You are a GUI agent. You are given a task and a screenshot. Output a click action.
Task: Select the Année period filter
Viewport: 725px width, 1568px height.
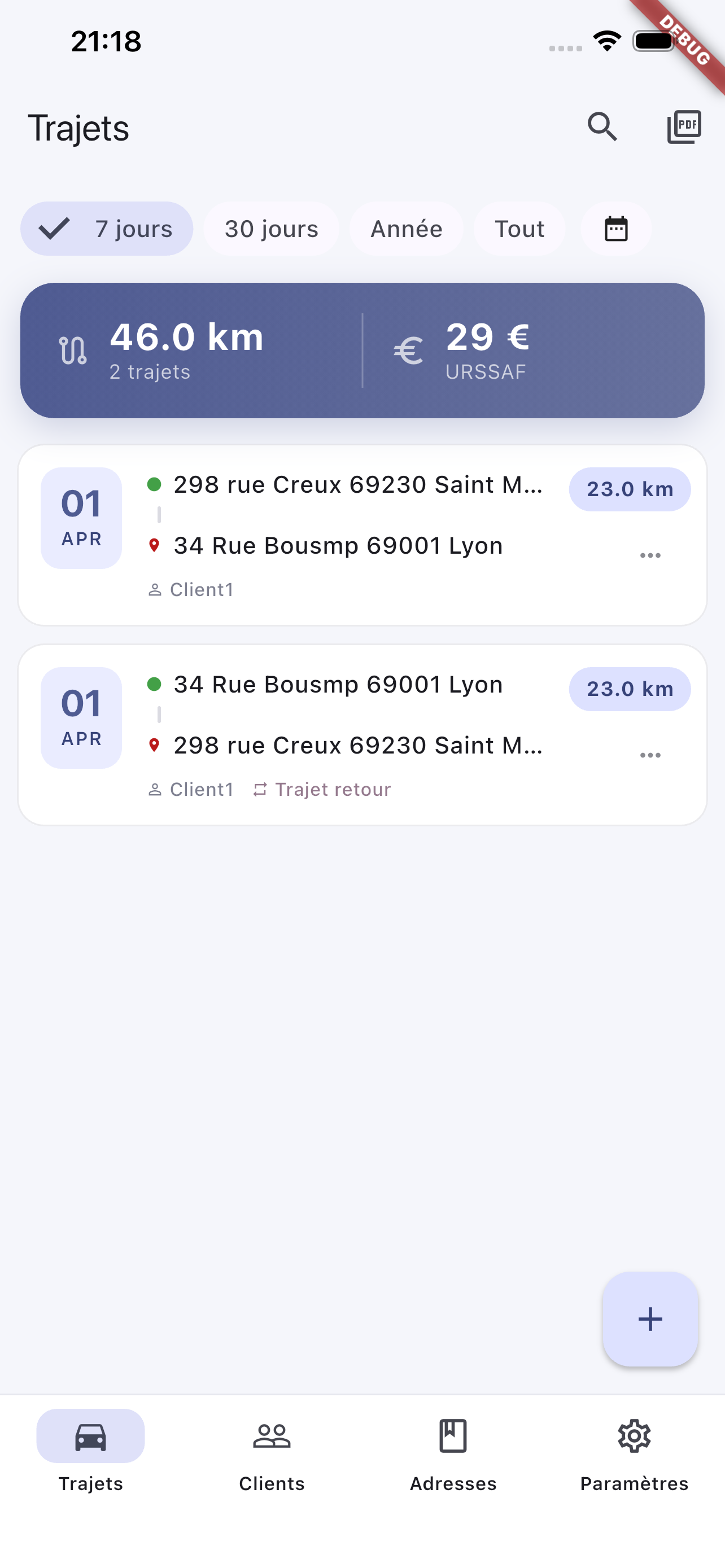coord(406,228)
